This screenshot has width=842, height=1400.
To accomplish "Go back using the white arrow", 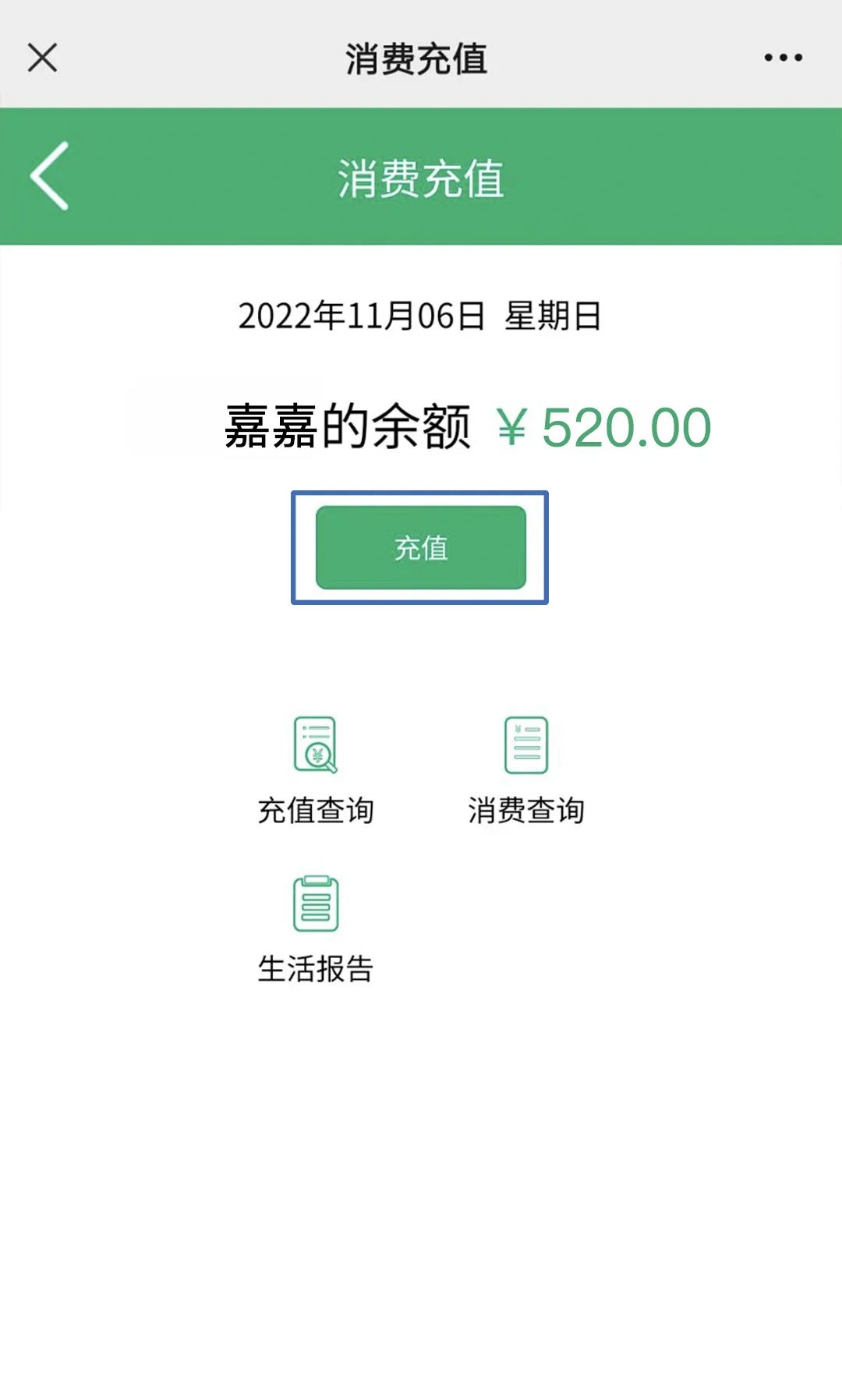I will (x=50, y=176).
